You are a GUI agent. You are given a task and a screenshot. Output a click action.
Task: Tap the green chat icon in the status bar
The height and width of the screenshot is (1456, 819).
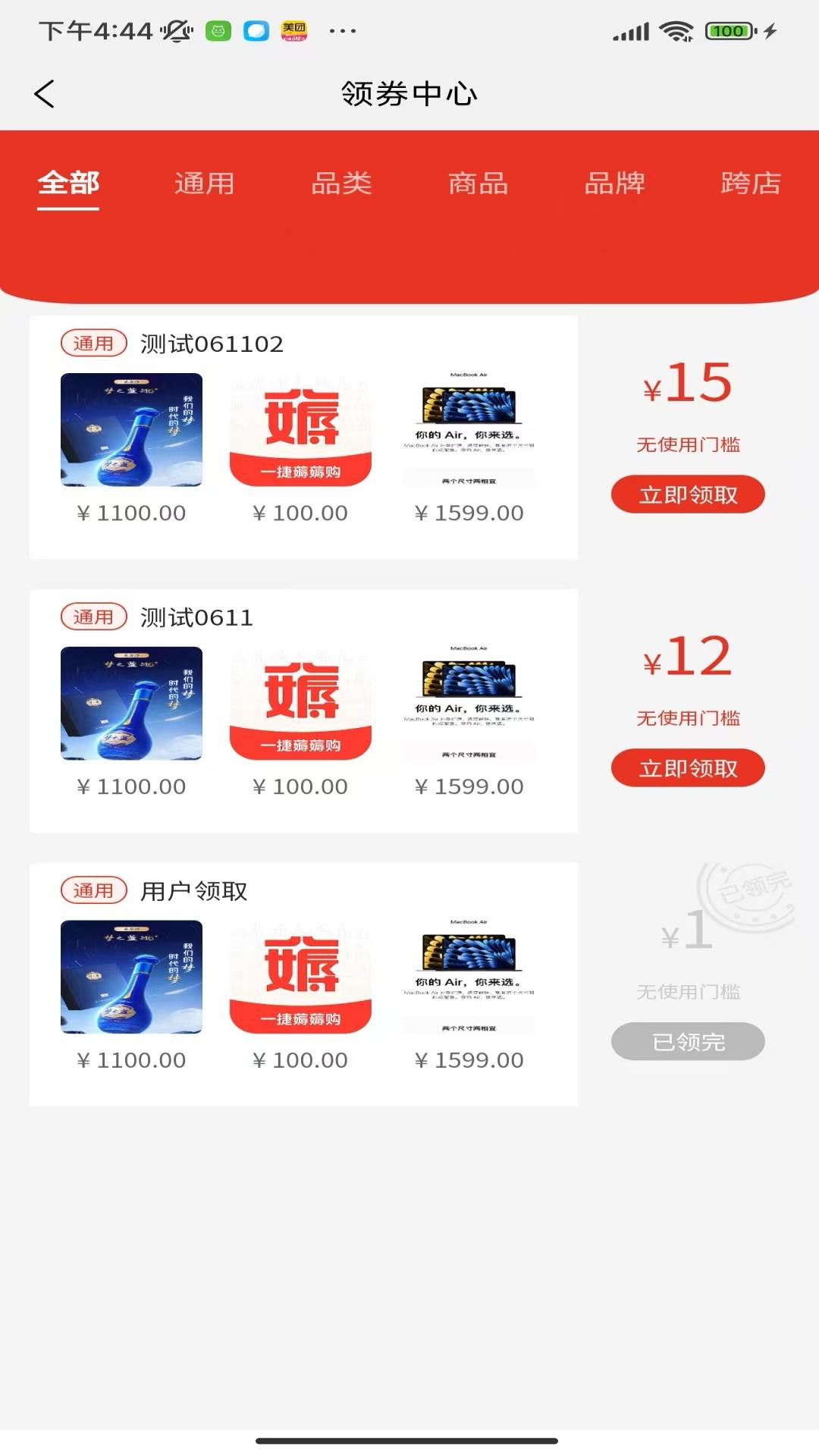[218, 30]
